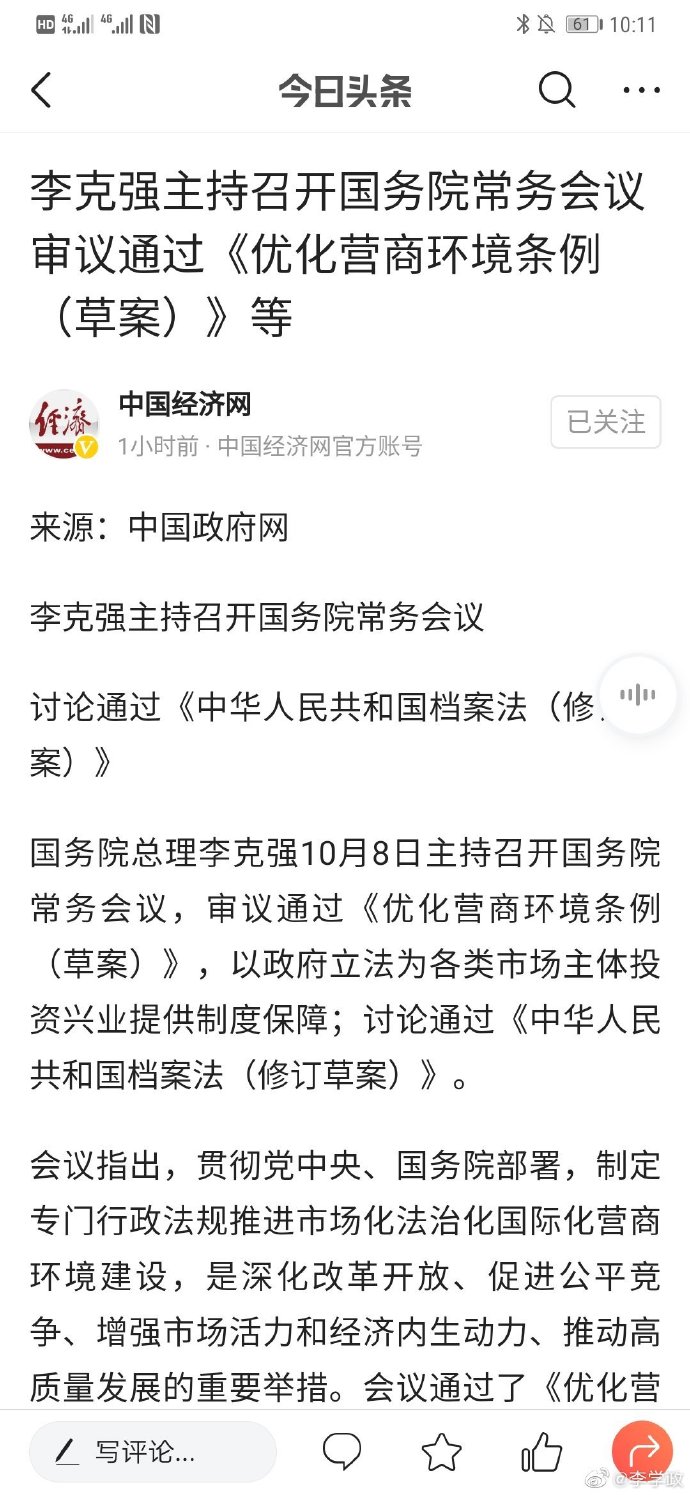Open 中国经济网 publisher profile
The width and height of the screenshot is (690, 1495).
[184, 404]
